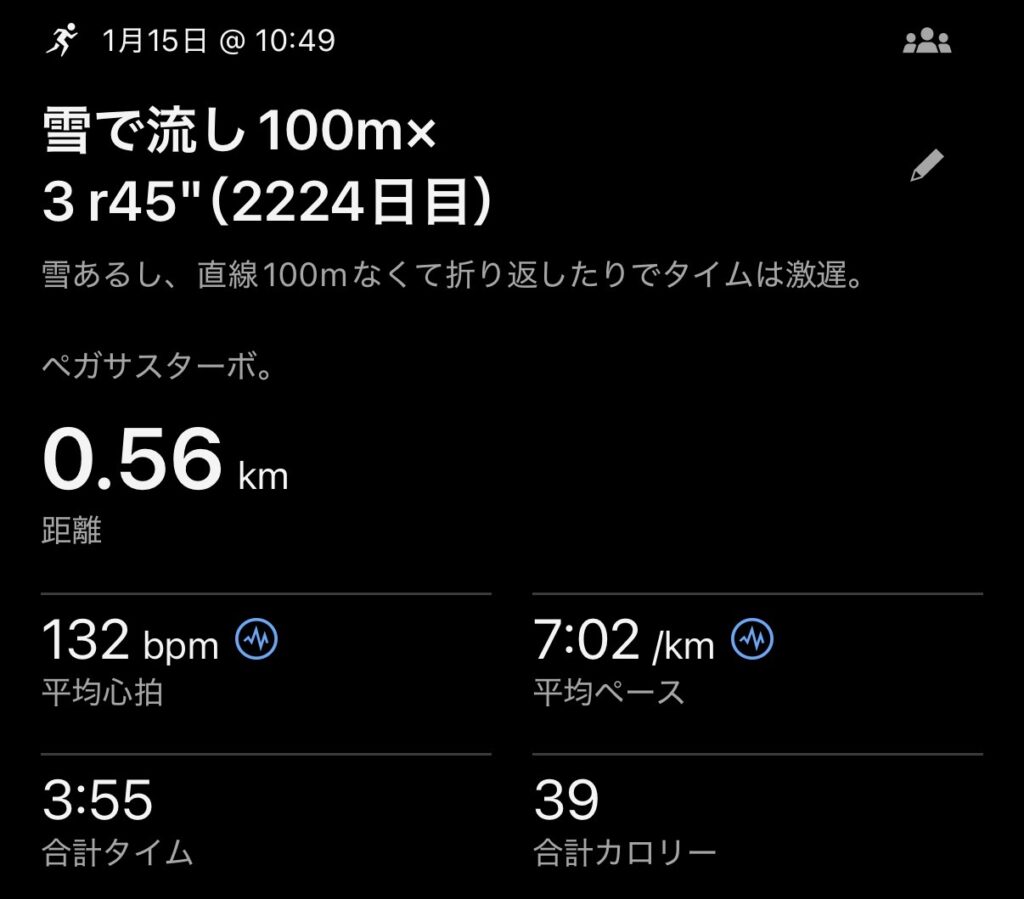Edit the activity title with the pencil icon

coord(927,166)
